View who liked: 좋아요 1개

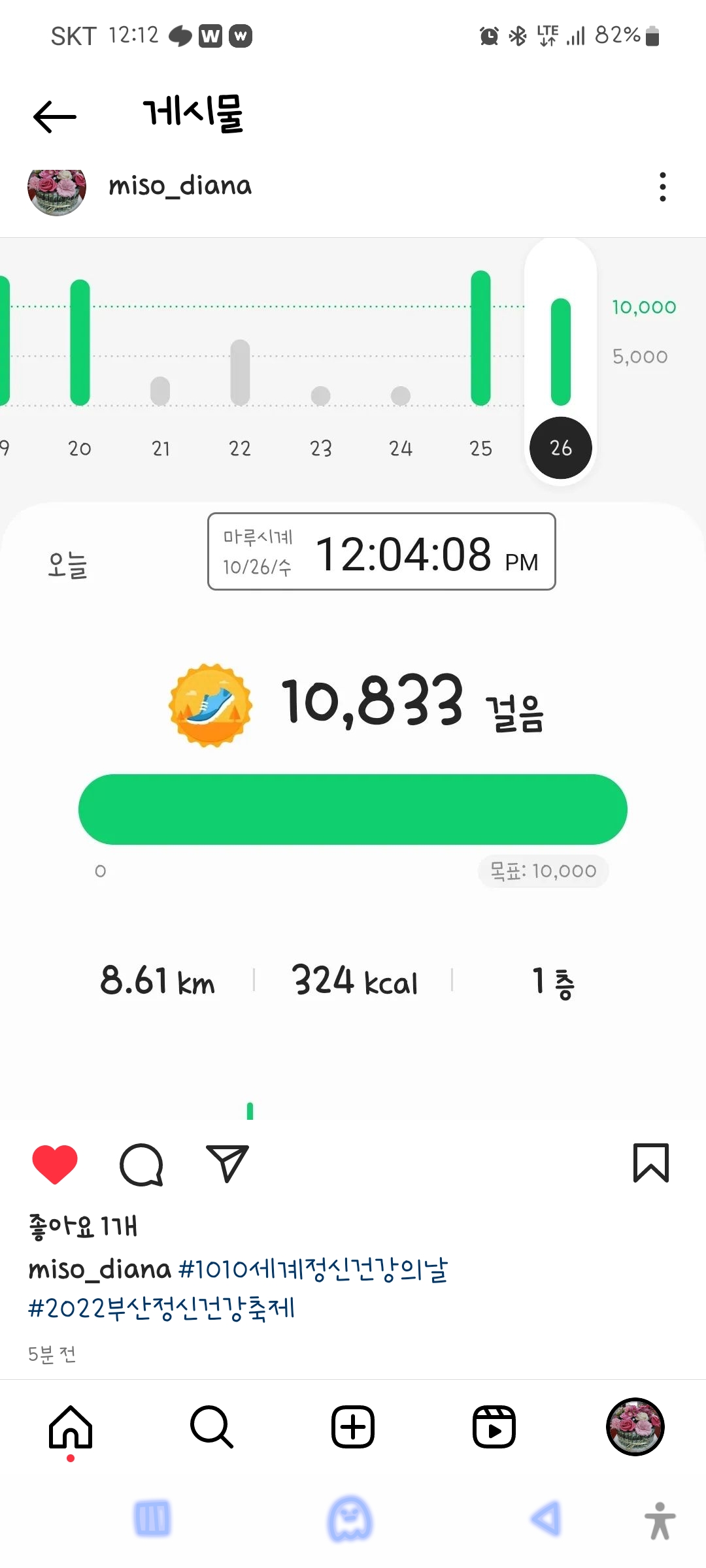coord(83,1226)
